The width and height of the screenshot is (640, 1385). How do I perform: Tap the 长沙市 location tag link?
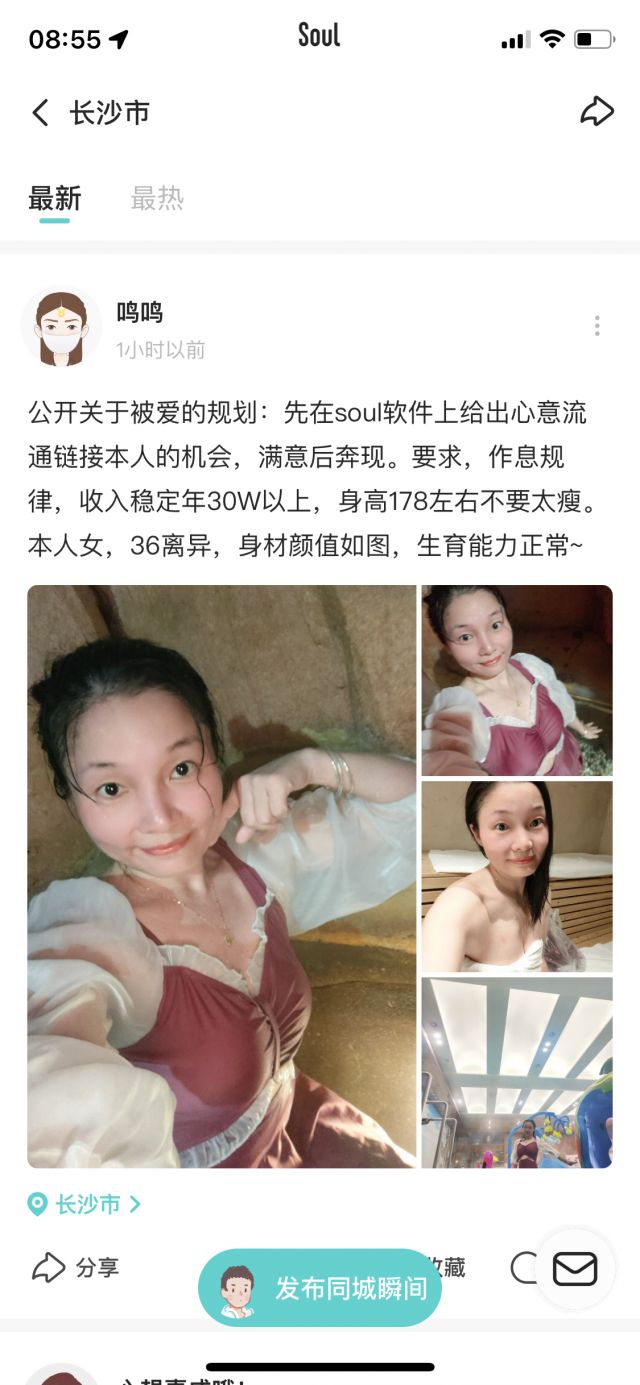coord(85,1204)
